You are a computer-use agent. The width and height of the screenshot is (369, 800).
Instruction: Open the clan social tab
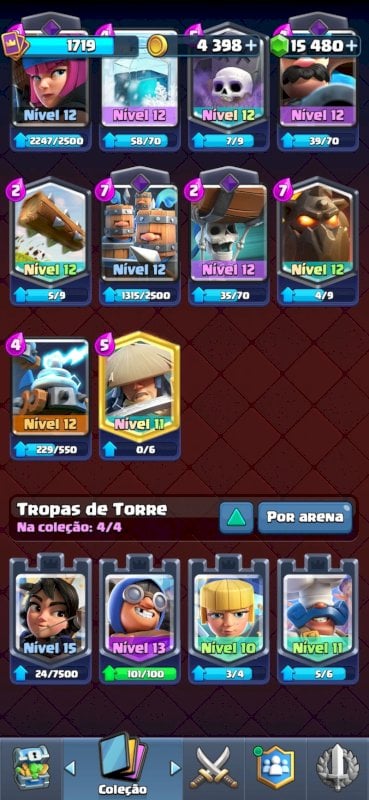275,767
